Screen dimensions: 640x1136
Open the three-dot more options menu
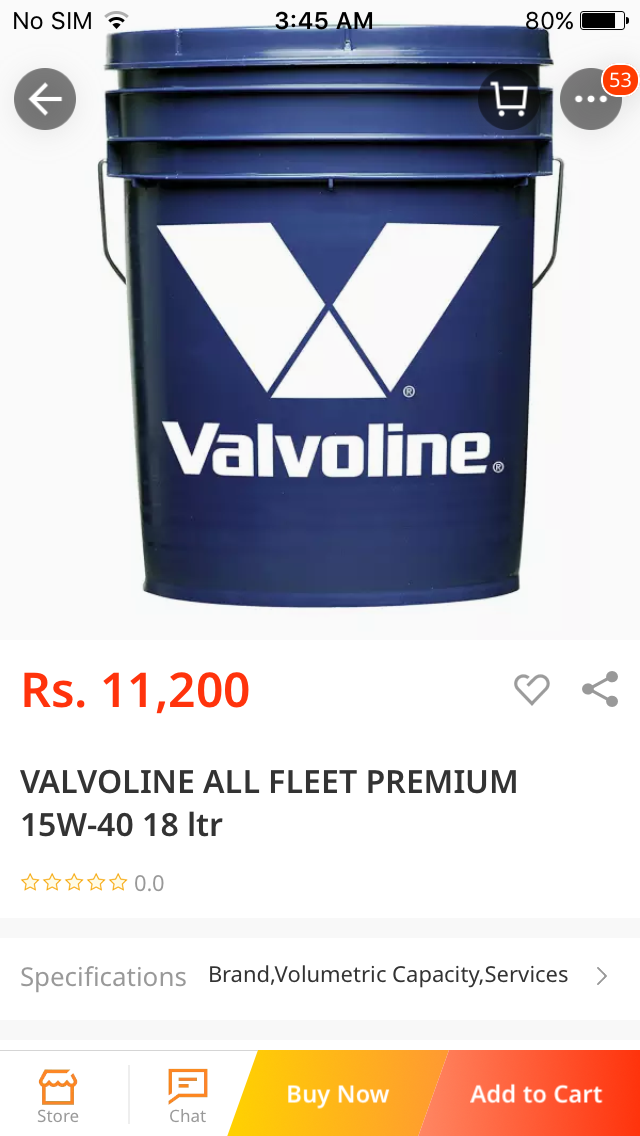point(591,99)
